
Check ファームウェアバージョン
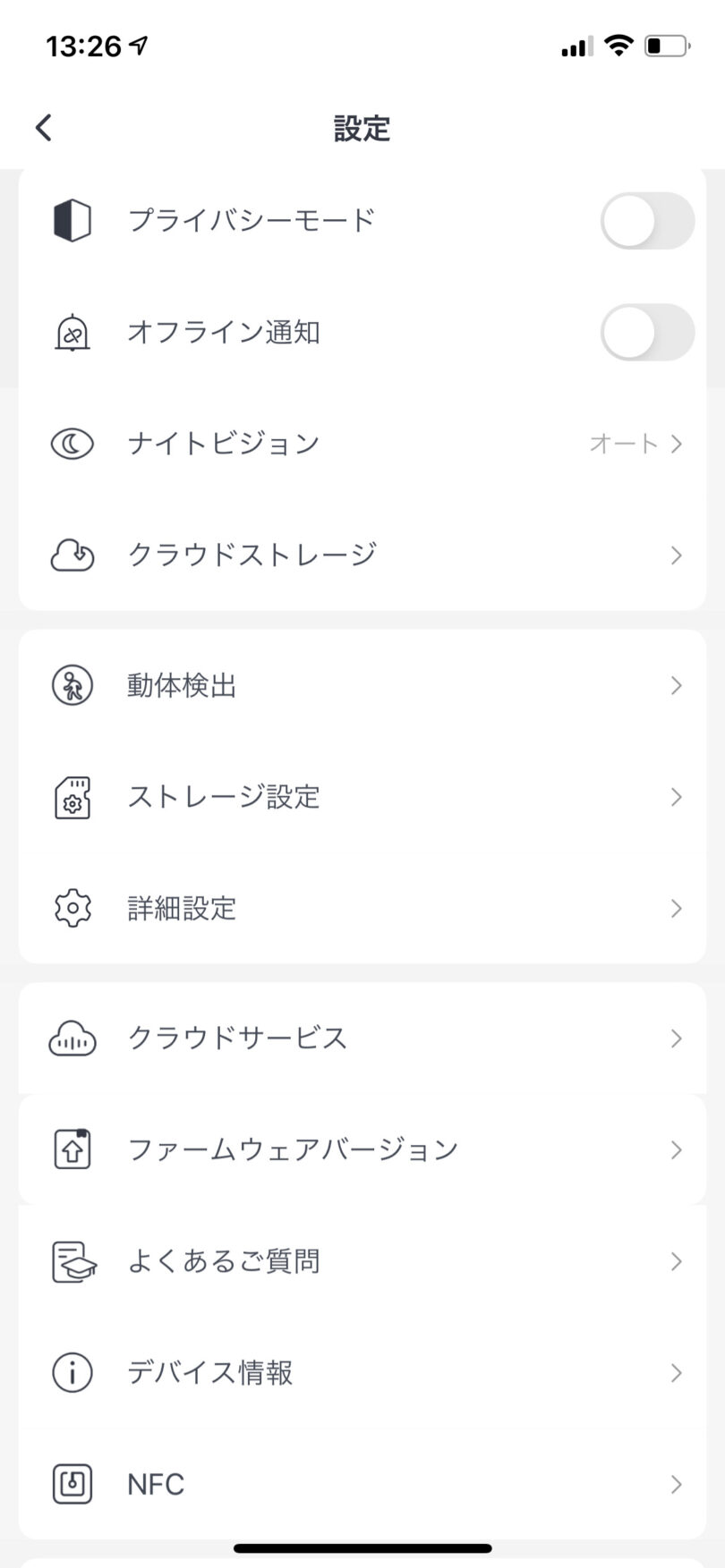point(362,1149)
